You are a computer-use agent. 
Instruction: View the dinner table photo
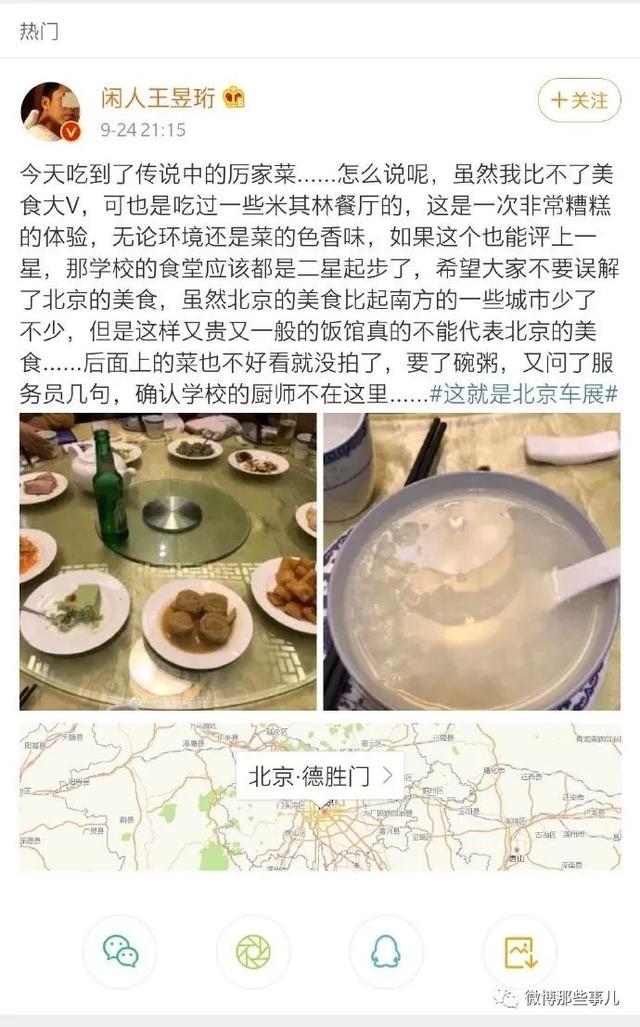[168, 561]
